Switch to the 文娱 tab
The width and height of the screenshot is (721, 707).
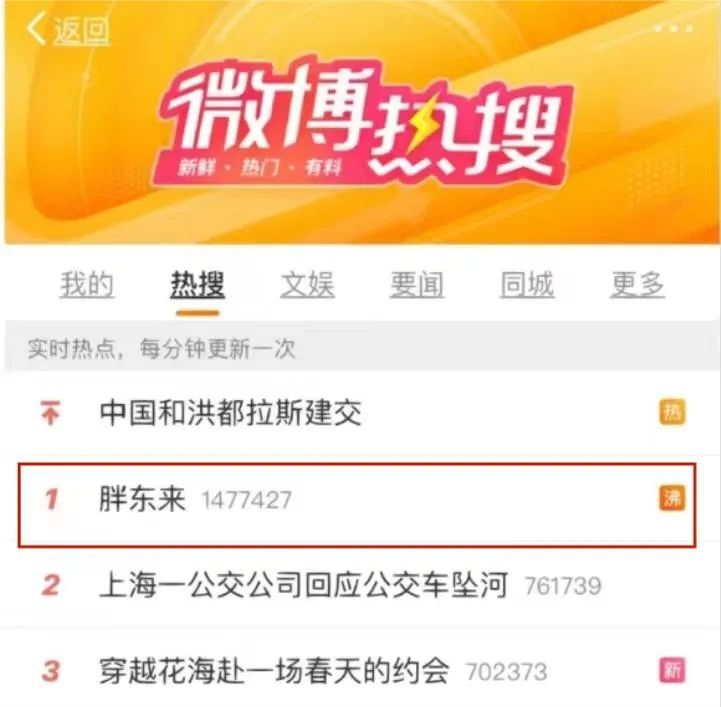[x=307, y=285]
